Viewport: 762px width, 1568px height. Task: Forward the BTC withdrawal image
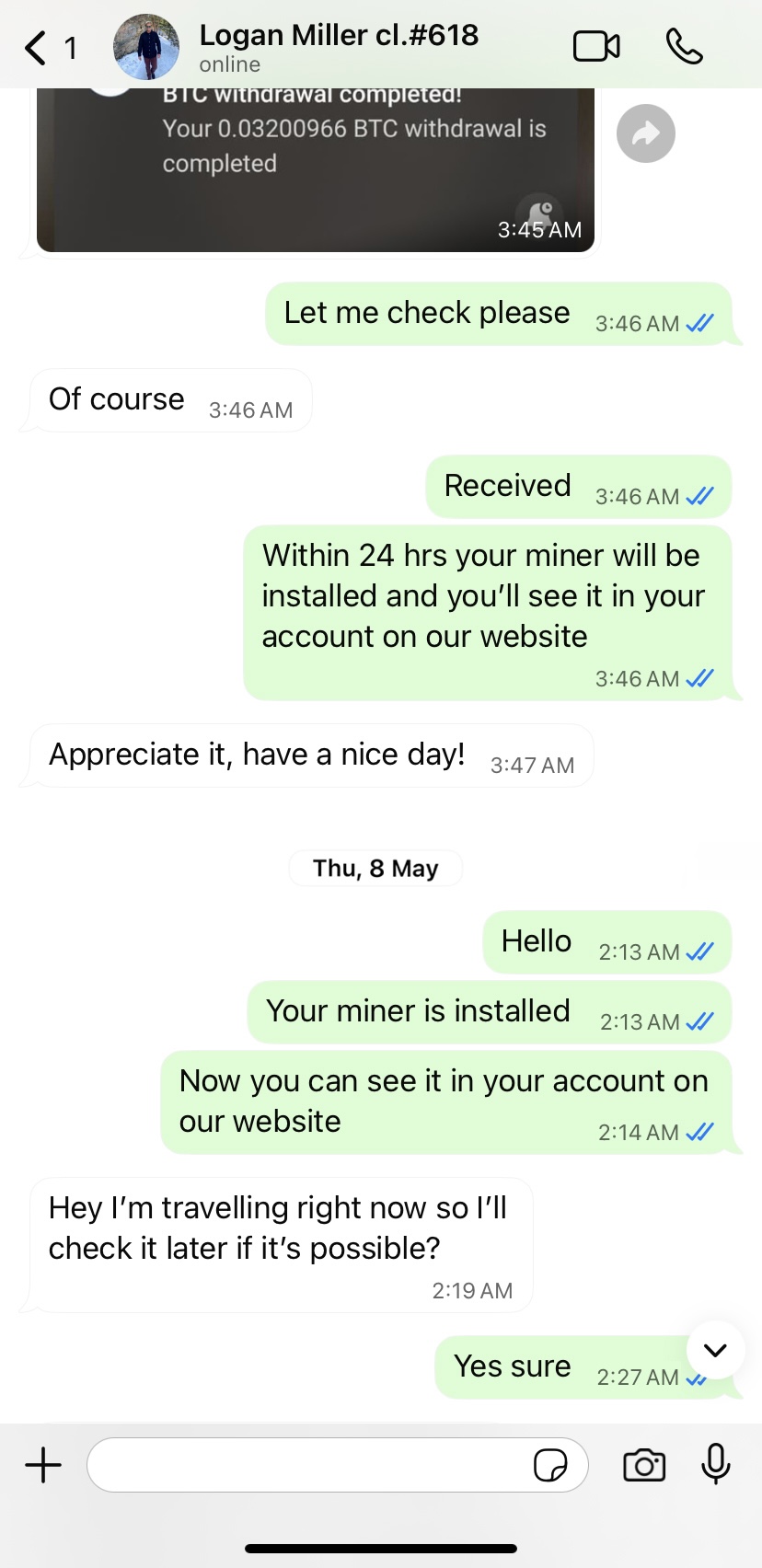645,134
